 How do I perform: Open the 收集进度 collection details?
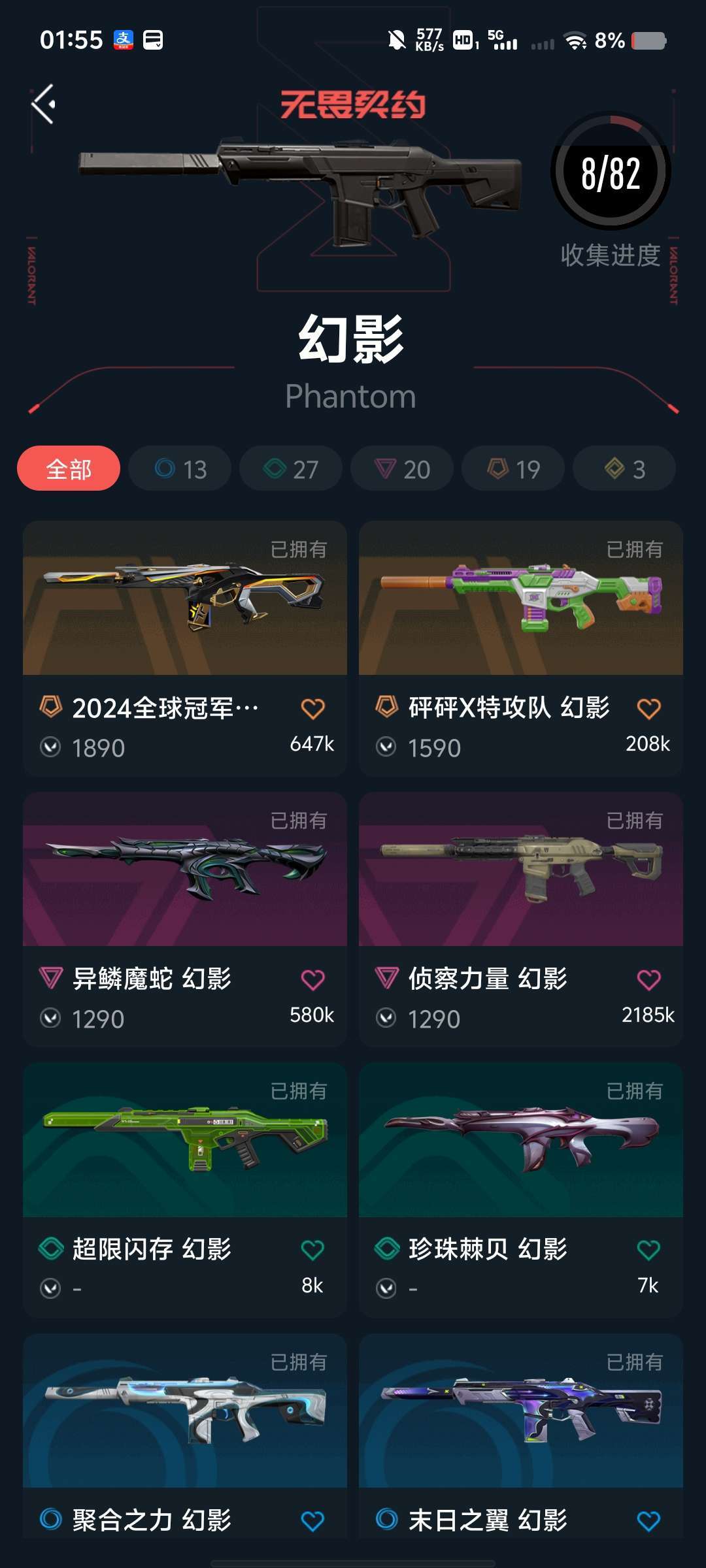611,255
